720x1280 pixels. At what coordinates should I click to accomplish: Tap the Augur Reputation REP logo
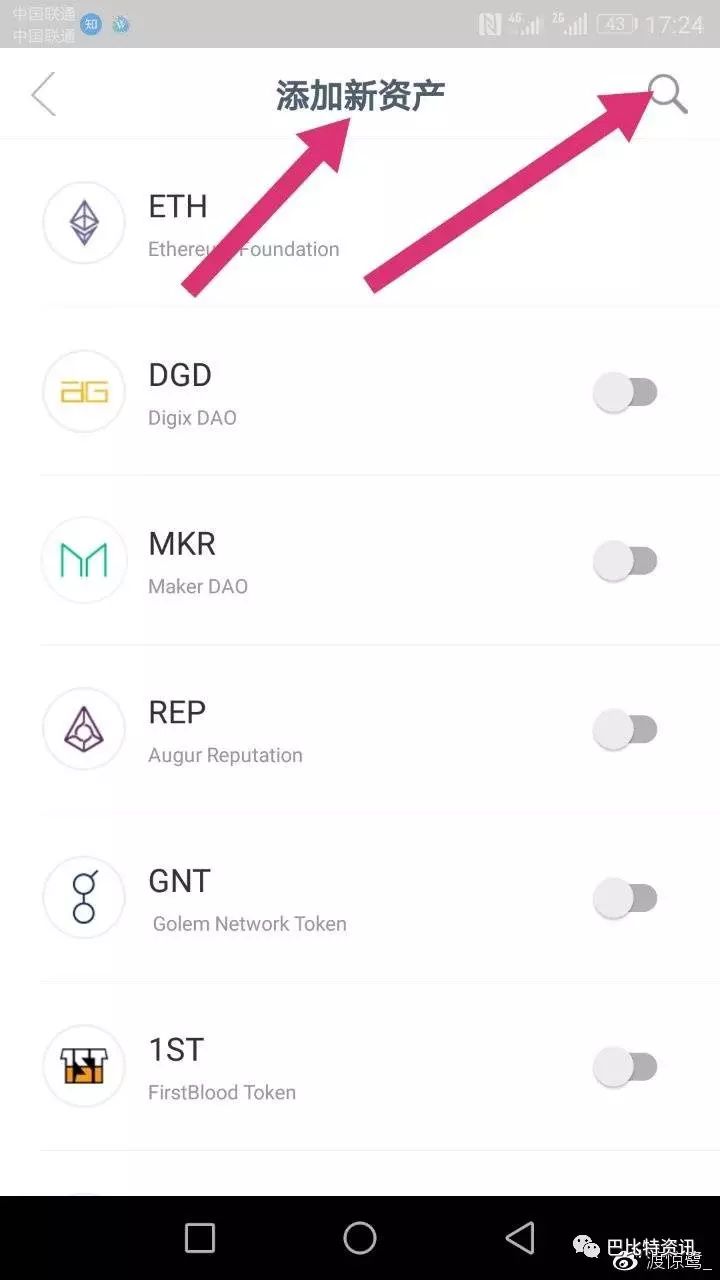[x=84, y=729]
